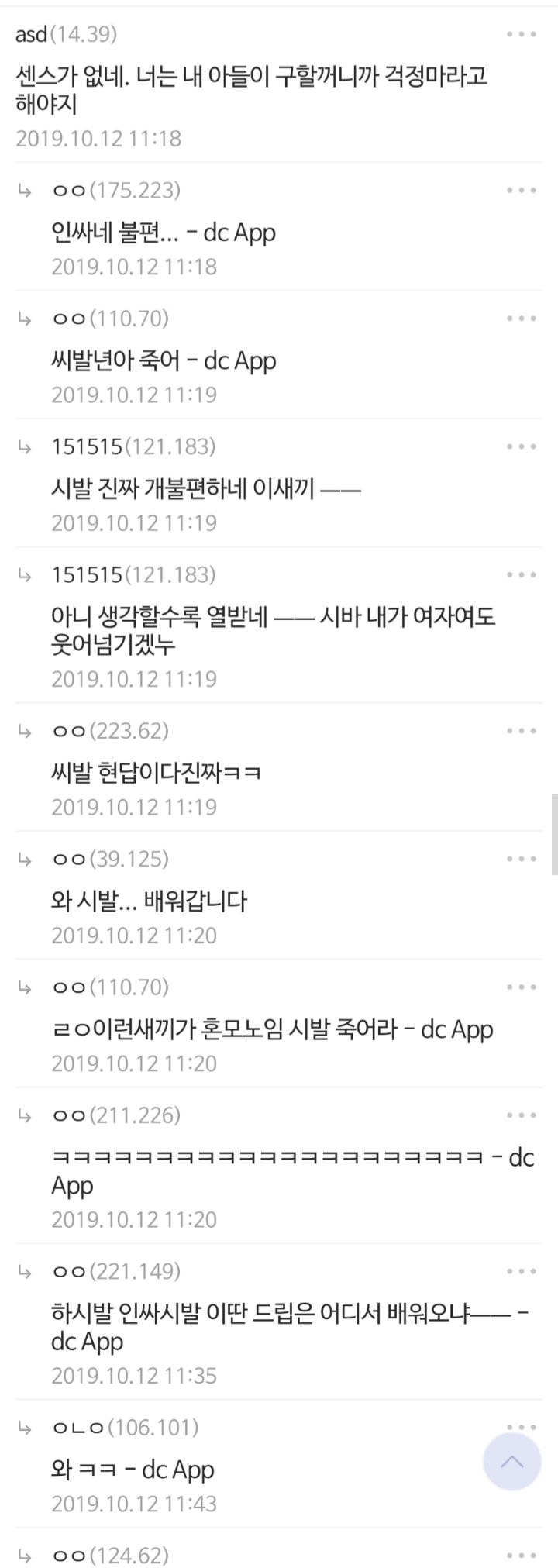Click the reply arrow icon for ㅇㅇ(223.62)

click(x=26, y=730)
